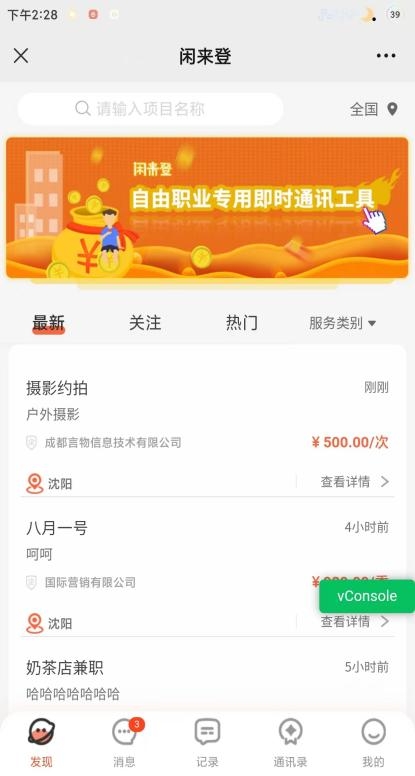The width and height of the screenshot is (415, 776).
Task: Switch to the 热门 tab
Action: pos(242,323)
